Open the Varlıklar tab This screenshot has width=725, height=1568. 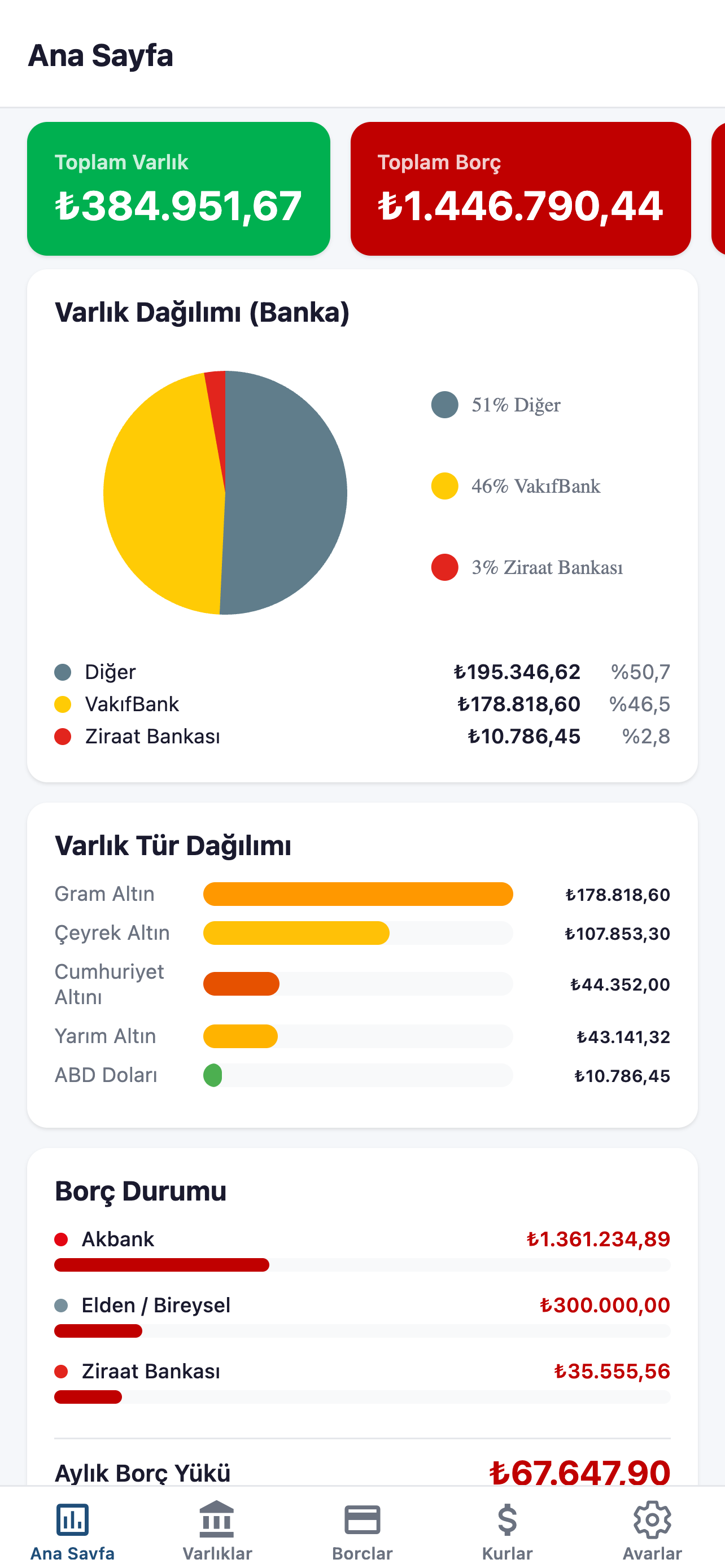click(x=217, y=1529)
